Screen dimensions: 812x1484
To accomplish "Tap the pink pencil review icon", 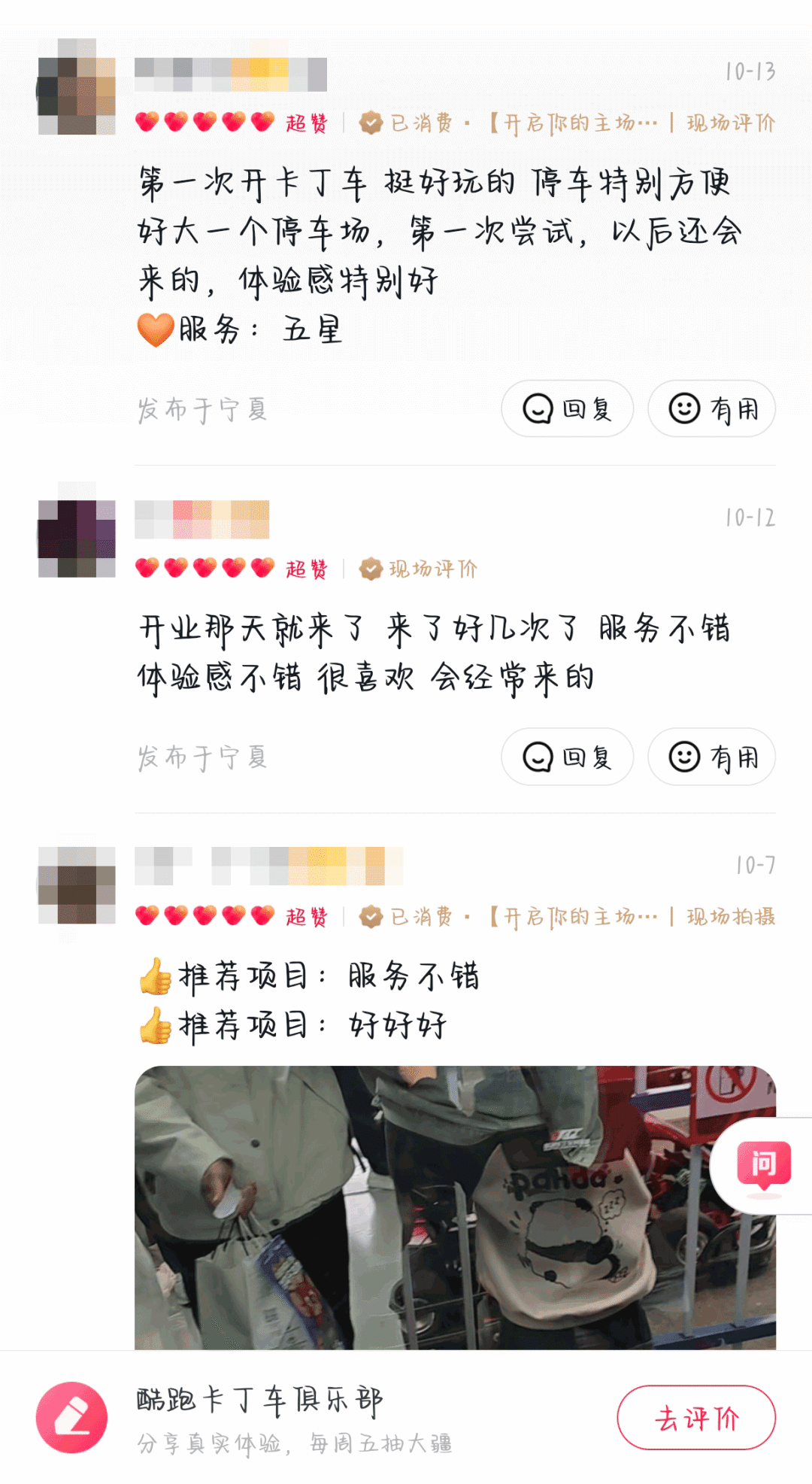I will tap(72, 1418).
